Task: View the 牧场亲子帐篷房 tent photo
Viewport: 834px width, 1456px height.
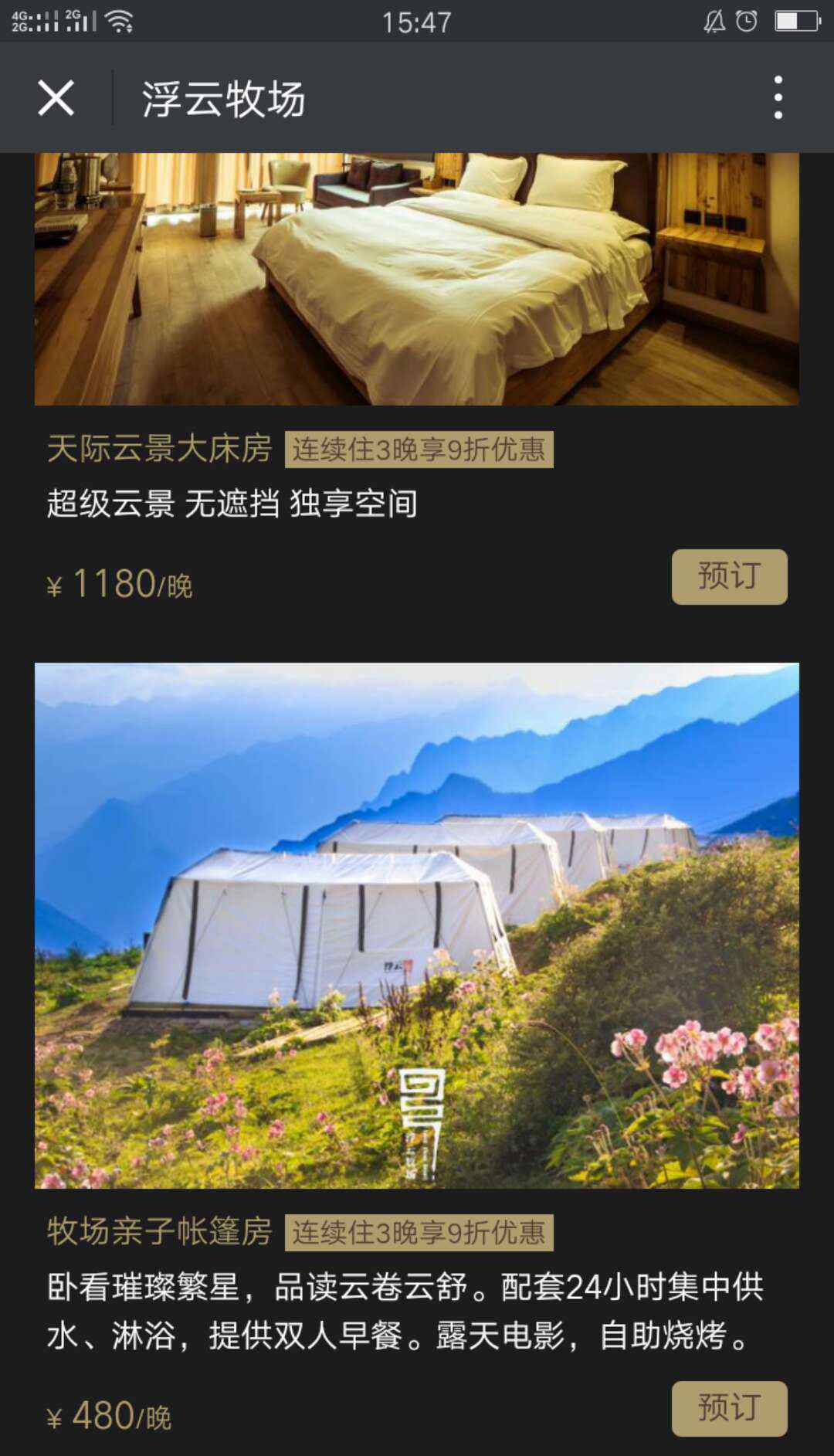Action: click(417, 925)
